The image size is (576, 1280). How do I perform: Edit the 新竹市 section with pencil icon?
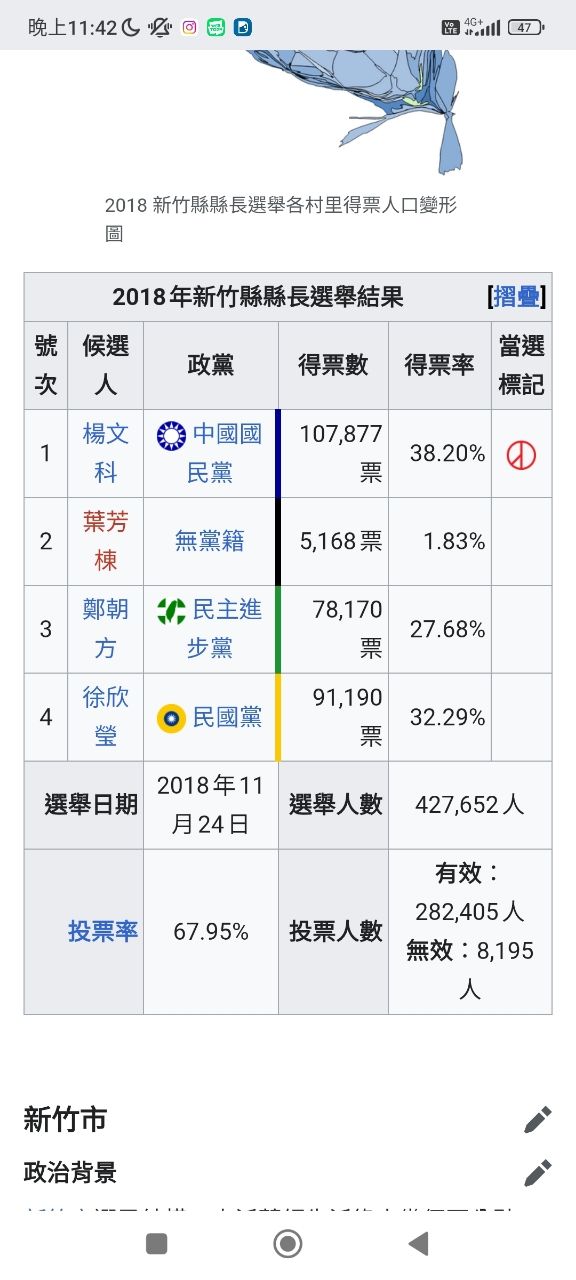(x=538, y=1120)
